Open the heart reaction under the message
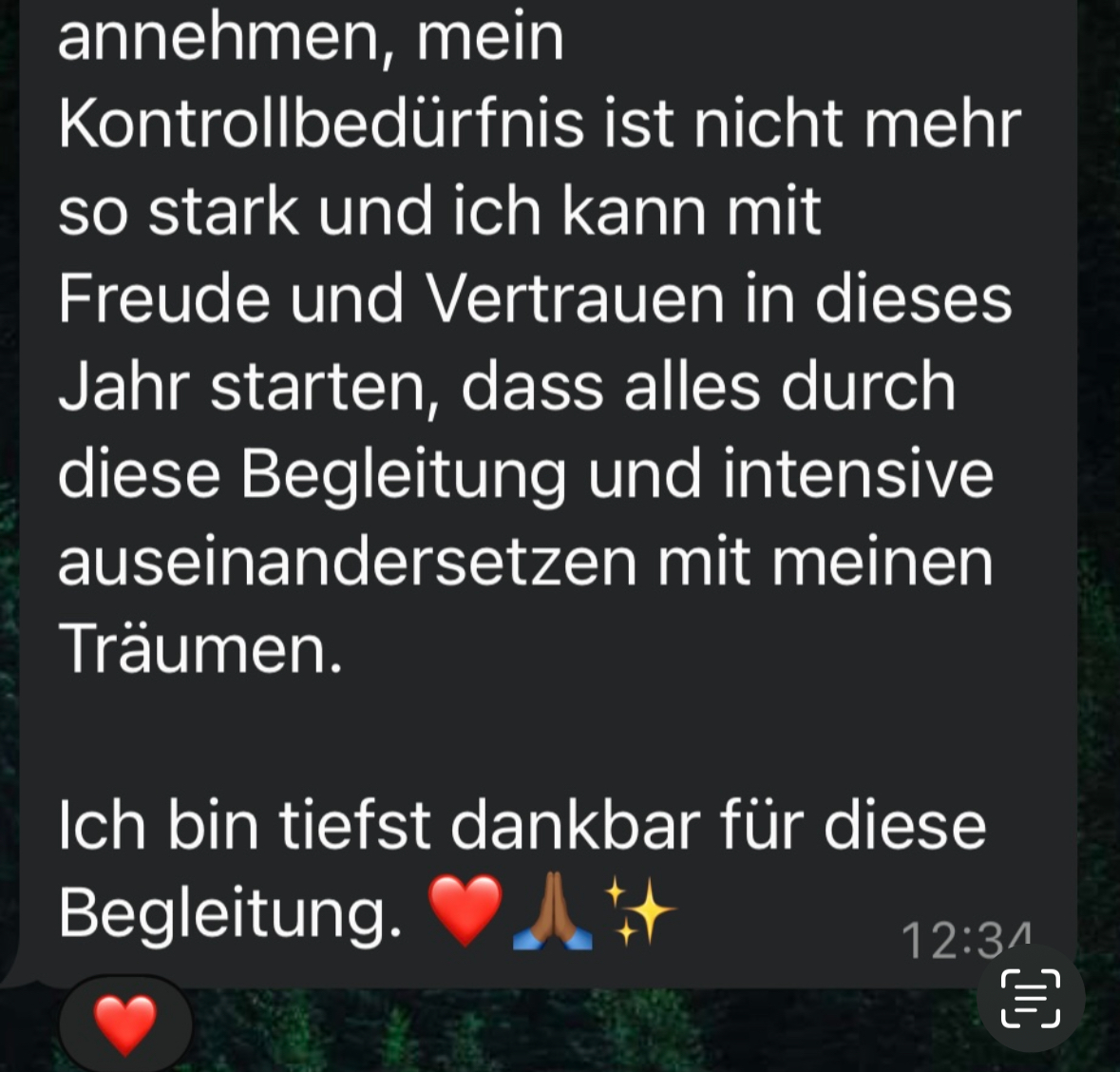 click(125, 1024)
